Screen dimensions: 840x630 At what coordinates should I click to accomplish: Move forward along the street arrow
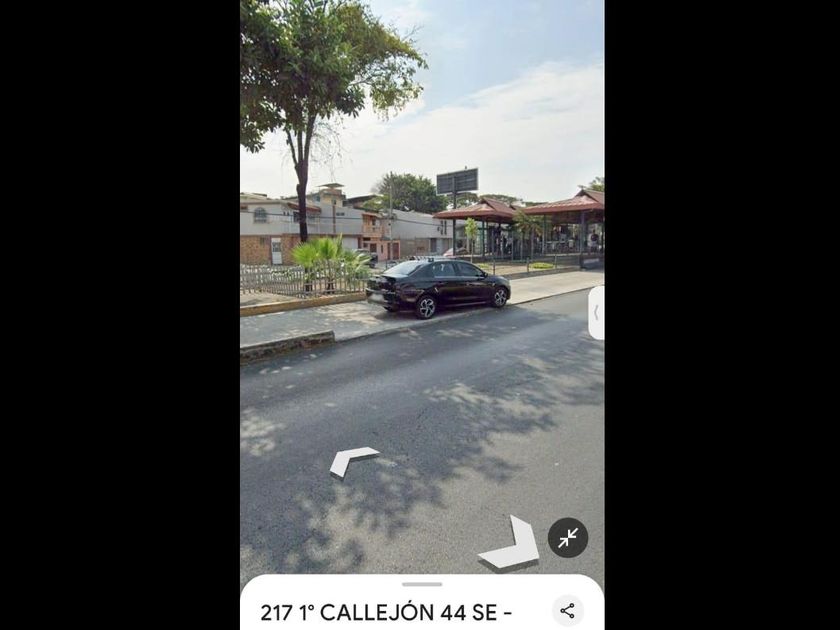click(x=353, y=459)
